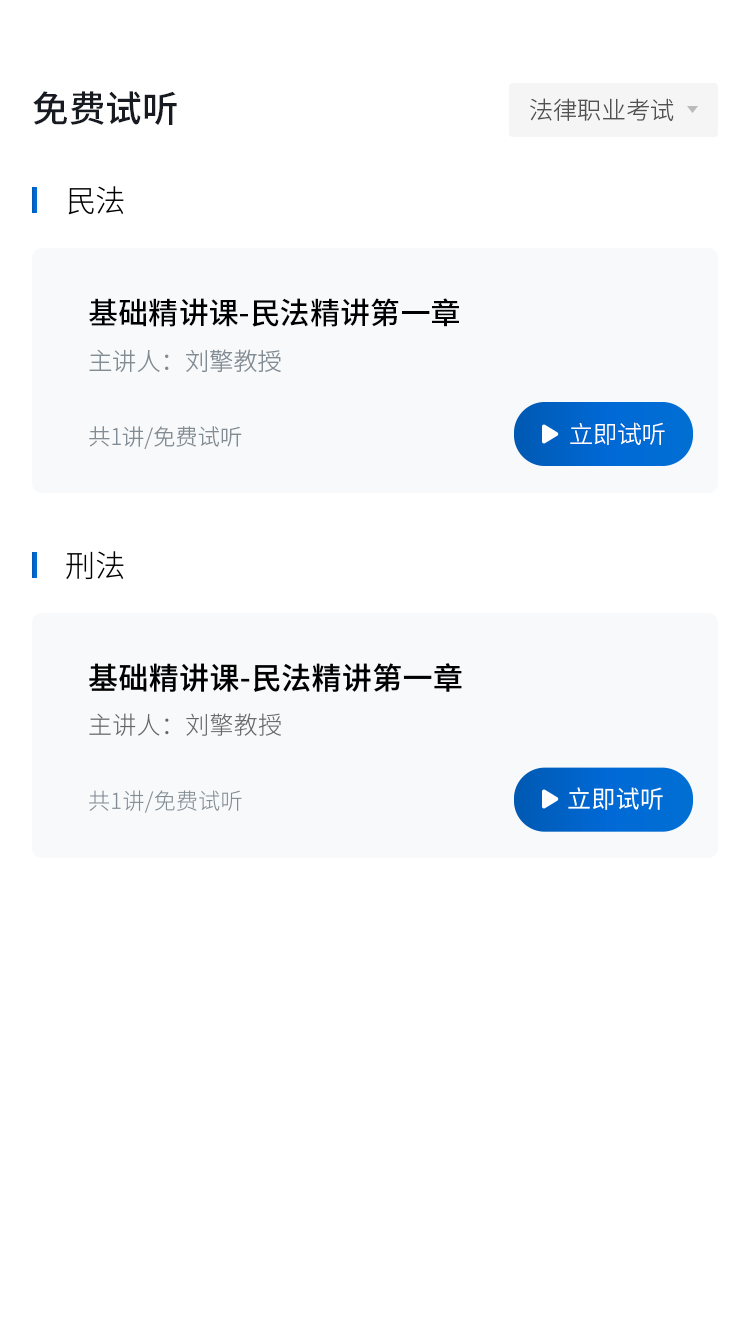Click lecturer 刘擎教授 in the 民法 card
This screenshot has width=750, height=1334.
[184, 361]
